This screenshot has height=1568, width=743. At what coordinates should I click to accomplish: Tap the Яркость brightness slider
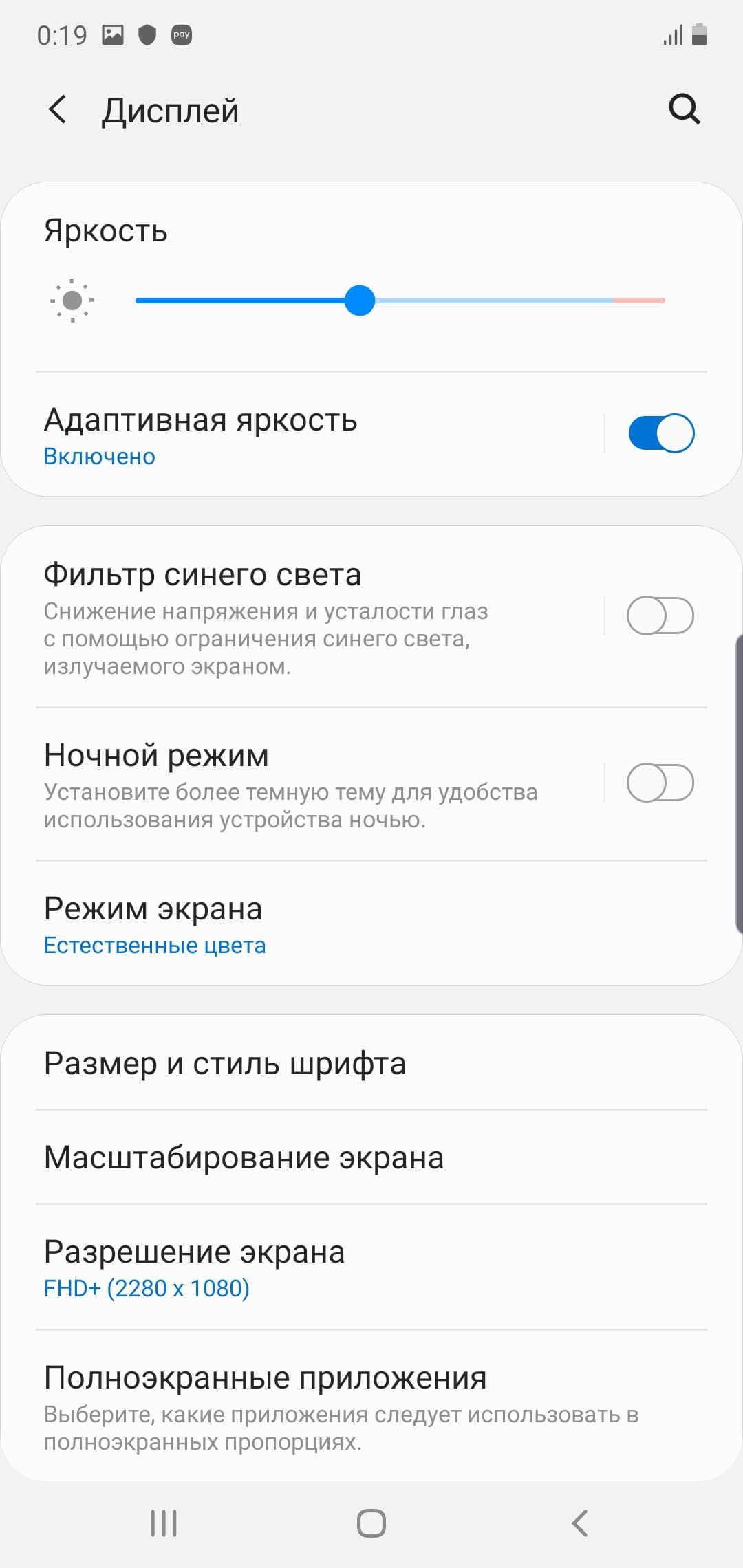click(x=399, y=301)
